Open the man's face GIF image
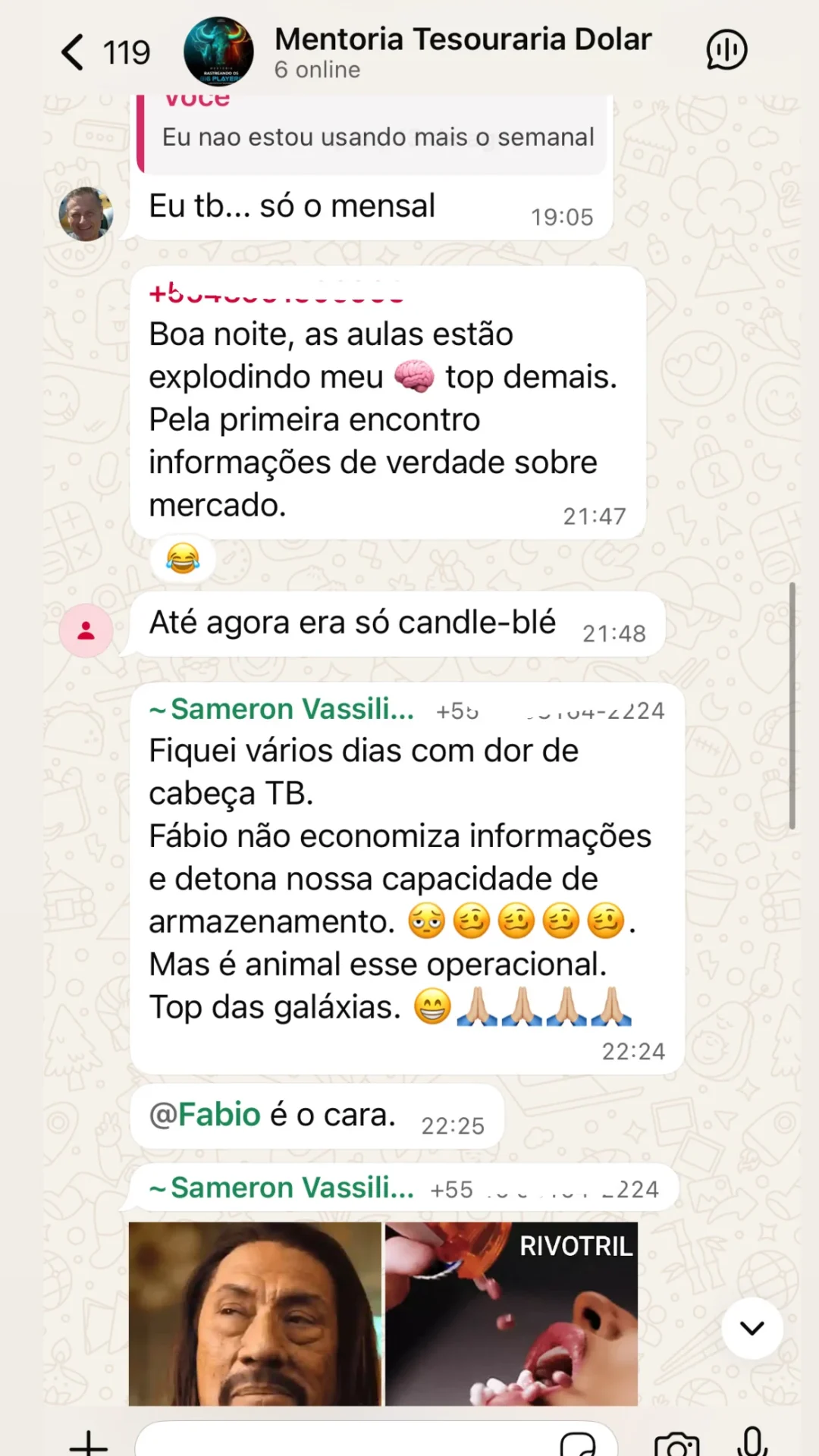 tap(255, 1313)
